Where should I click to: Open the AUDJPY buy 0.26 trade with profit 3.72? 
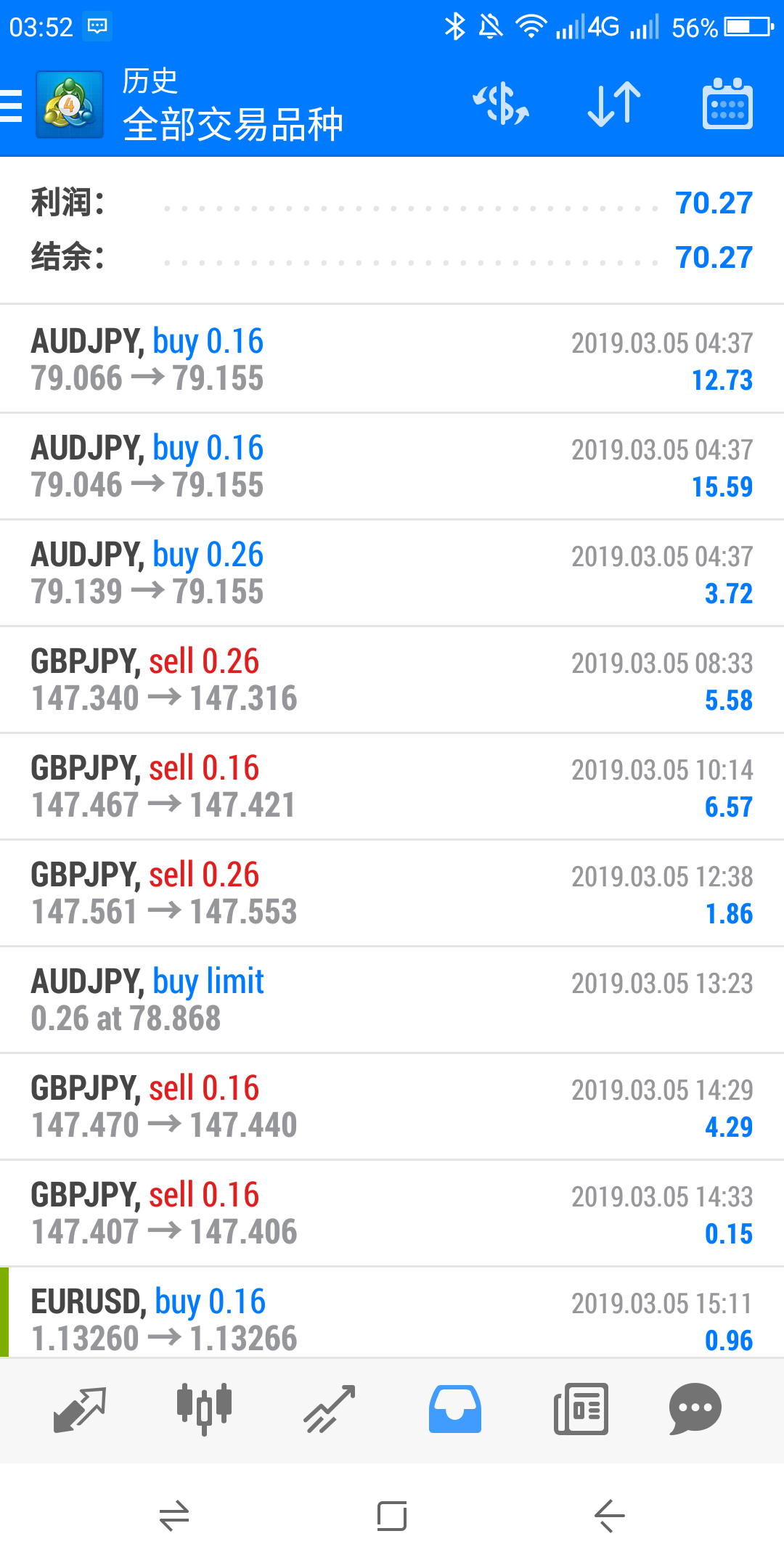tap(392, 573)
